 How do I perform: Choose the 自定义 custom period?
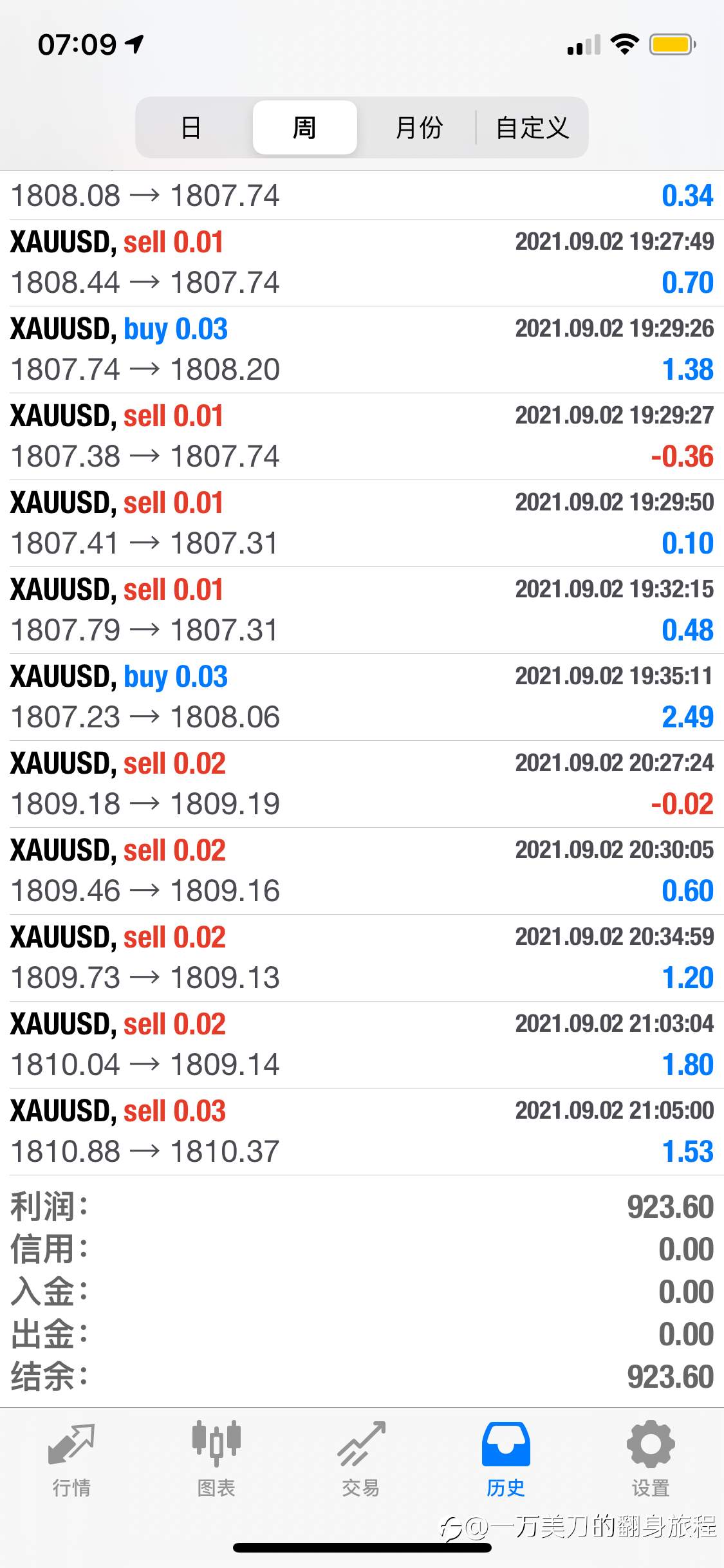click(532, 127)
